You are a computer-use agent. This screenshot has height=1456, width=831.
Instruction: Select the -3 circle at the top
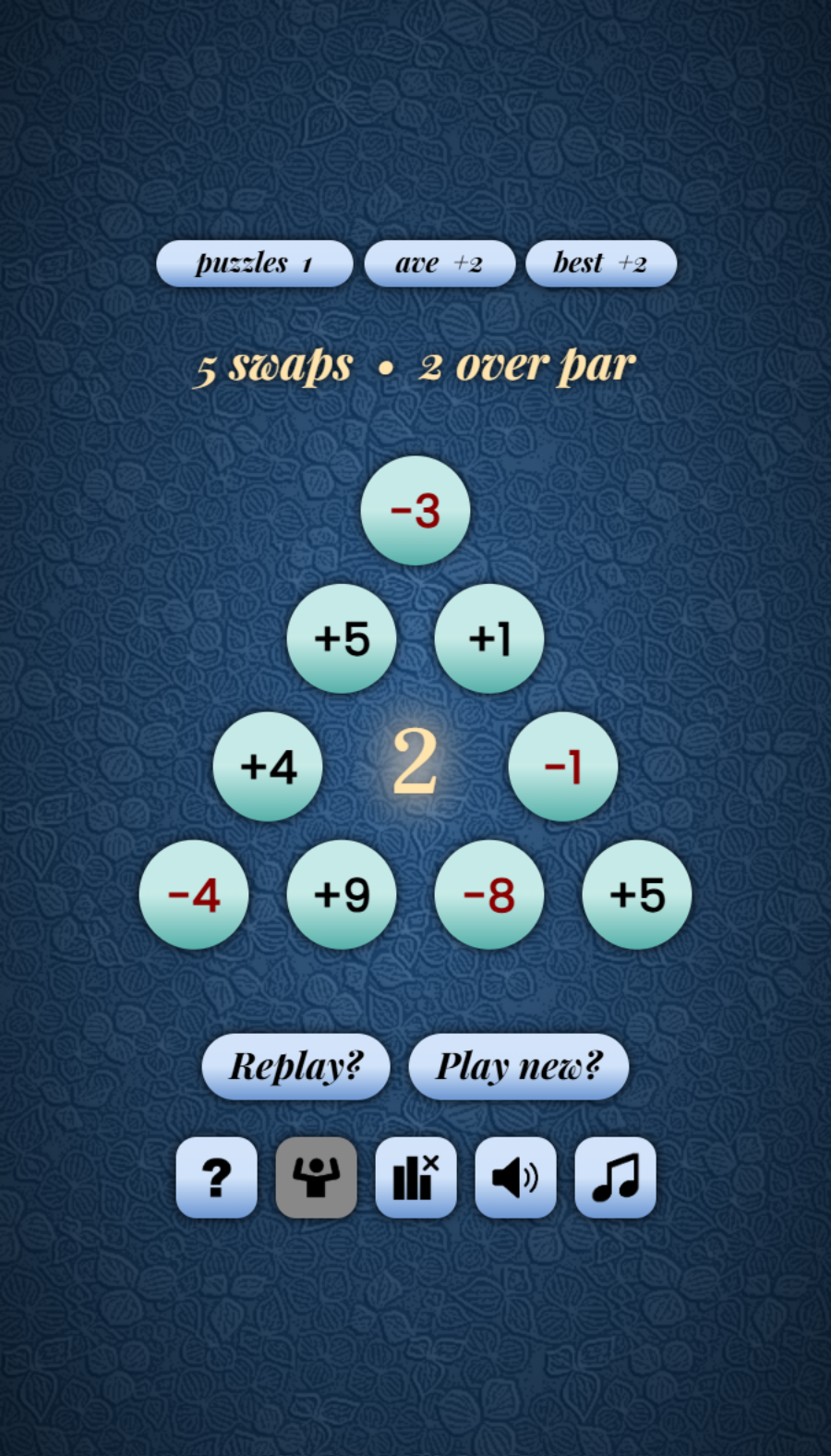[x=415, y=510]
